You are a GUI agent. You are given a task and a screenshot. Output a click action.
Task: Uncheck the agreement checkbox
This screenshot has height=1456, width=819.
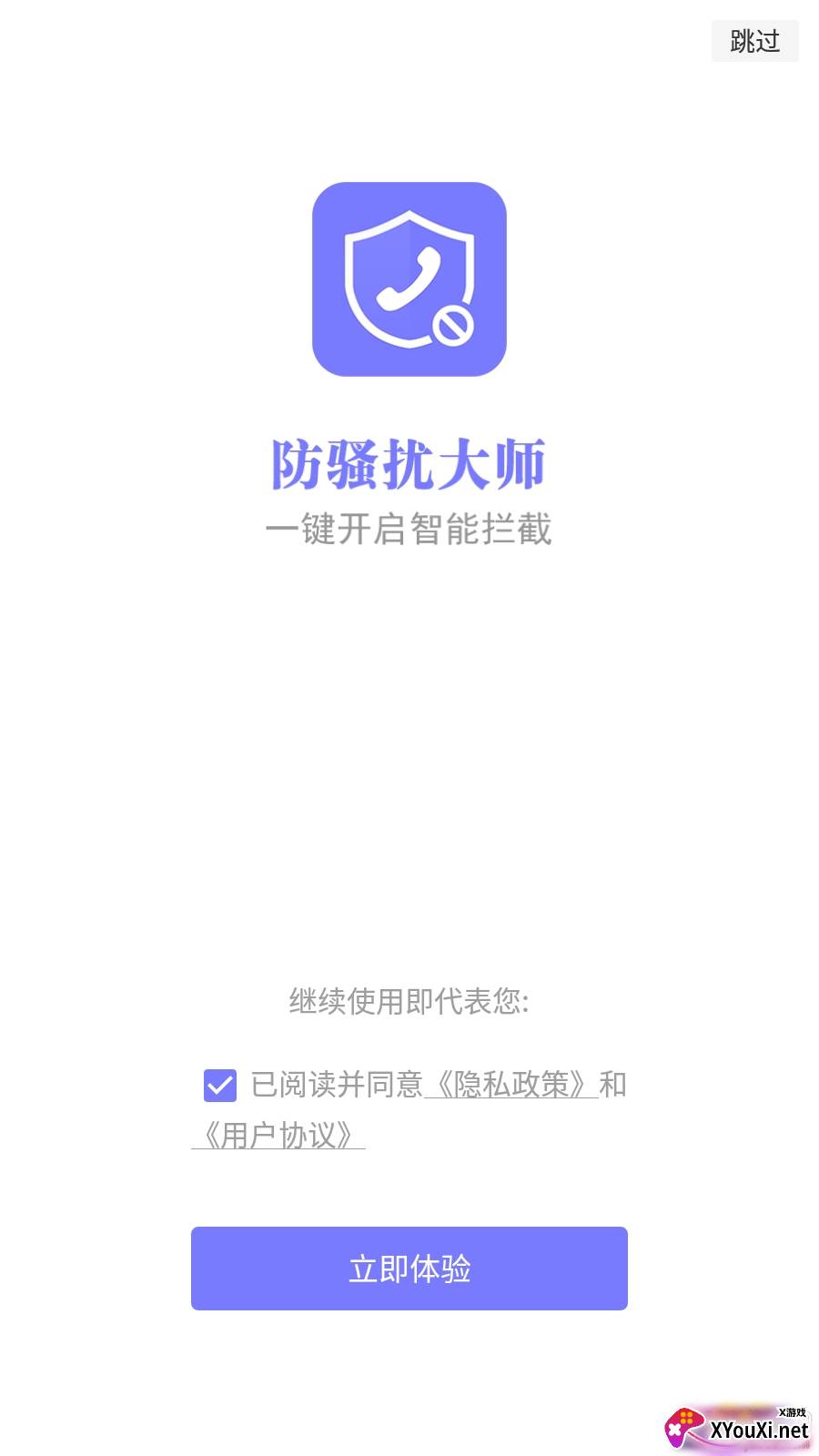[220, 1085]
